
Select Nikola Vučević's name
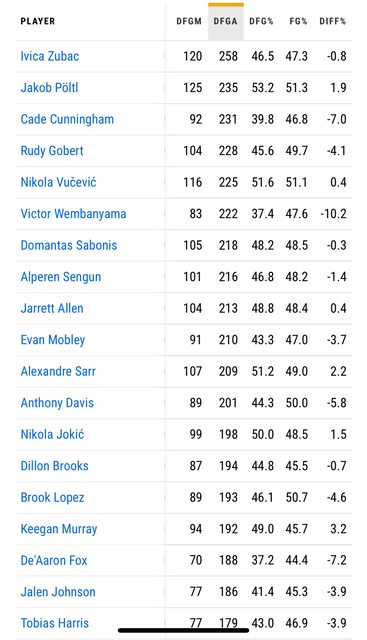(x=58, y=182)
